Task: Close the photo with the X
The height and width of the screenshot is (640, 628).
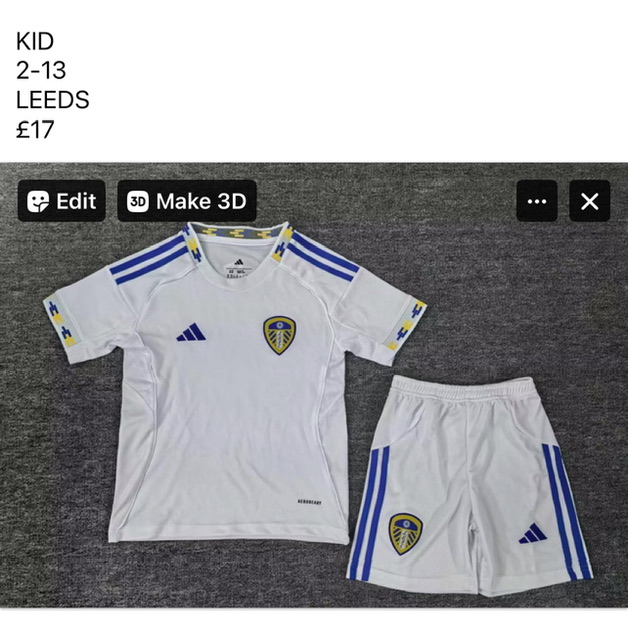Action: [589, 201]
